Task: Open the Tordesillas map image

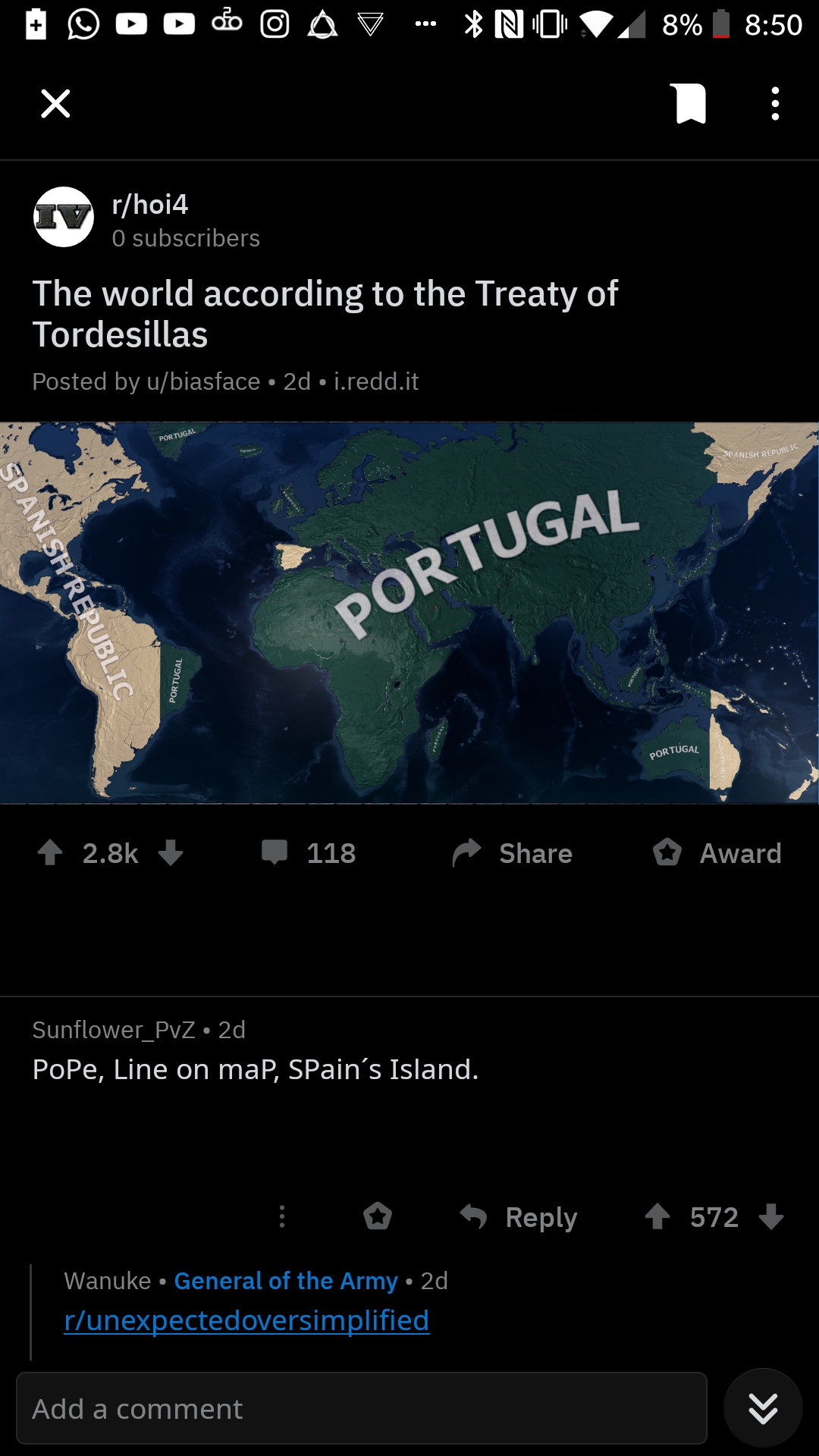Action: [x=409, y=613]
